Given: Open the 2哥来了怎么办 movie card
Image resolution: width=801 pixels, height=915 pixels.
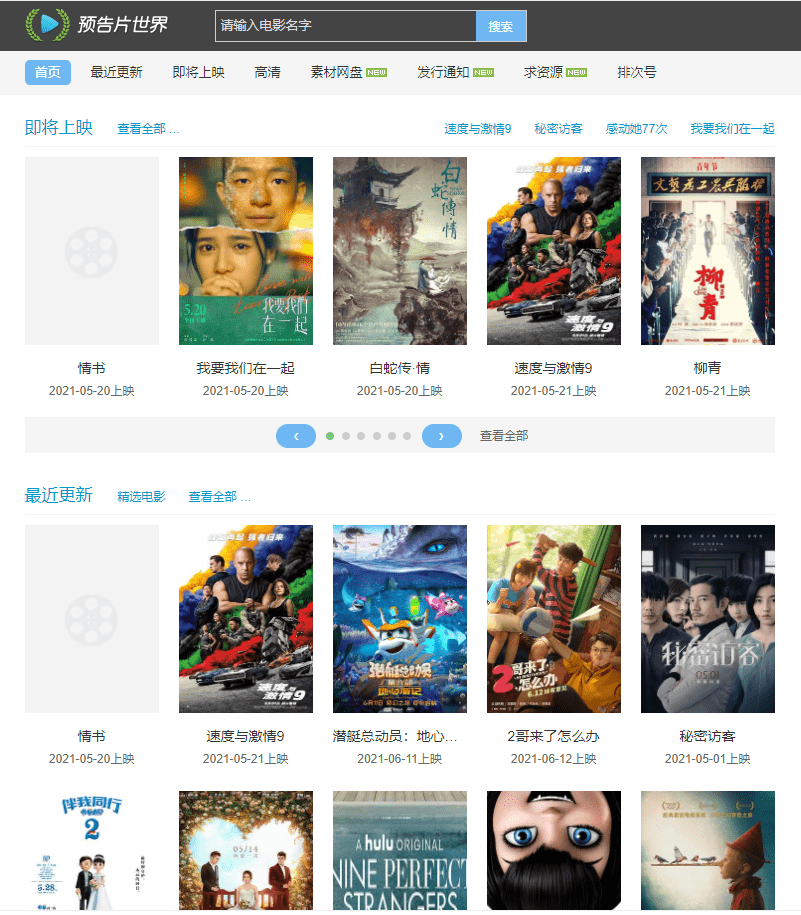Looking at the screenshot, I should (x=553, y=619).
